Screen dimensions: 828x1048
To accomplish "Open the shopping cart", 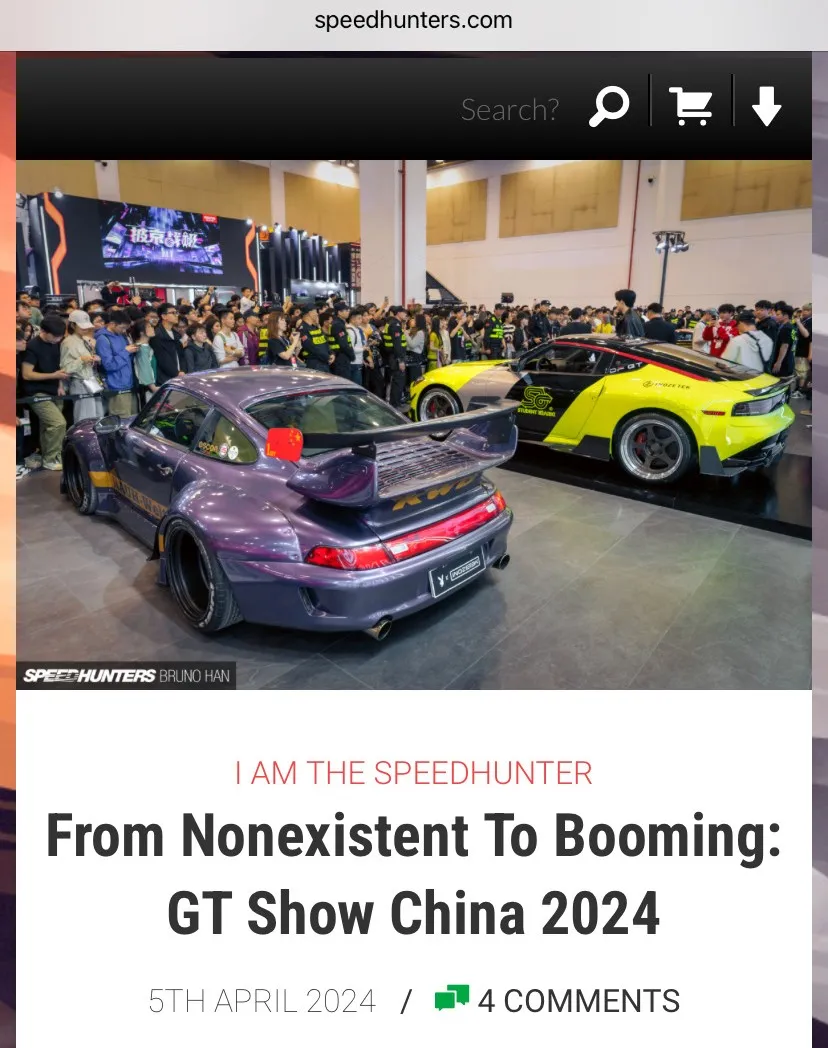I will [x=690, y=105].
